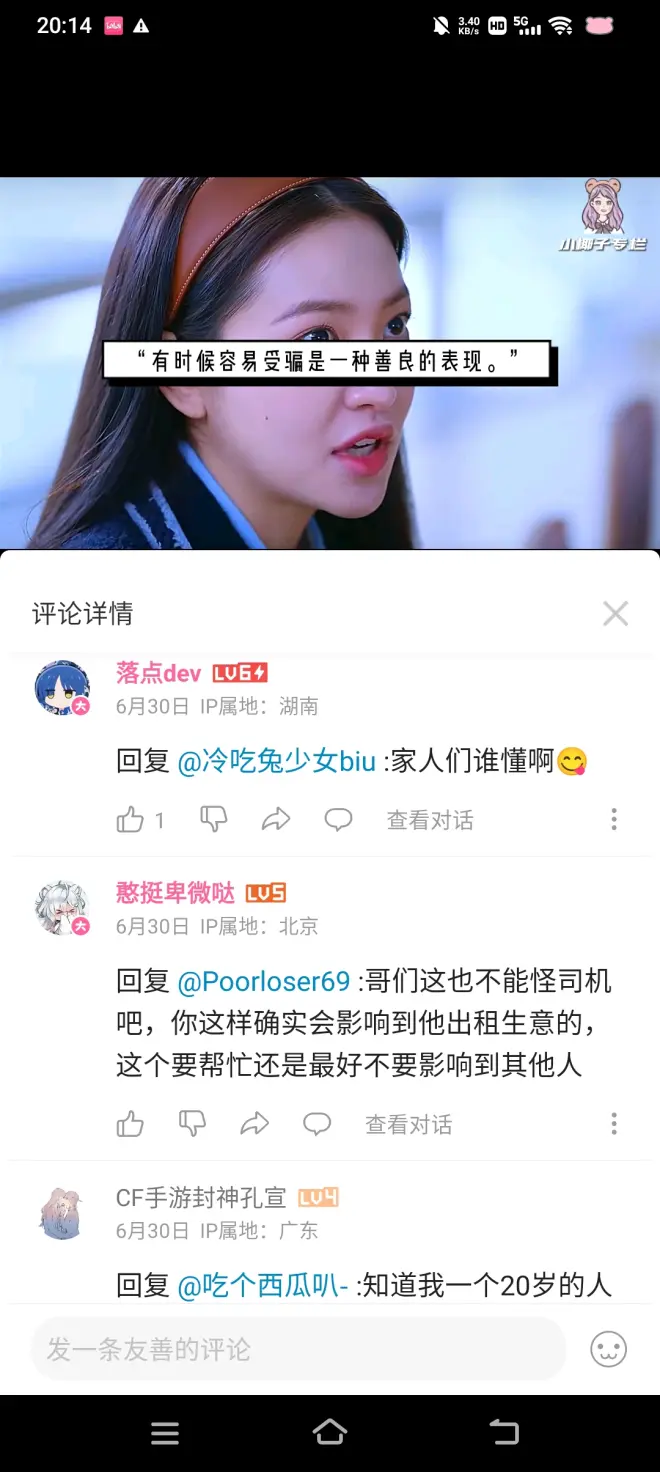Dislike the comment by 憨挺卑微哒
Screen dimensions: 660x1472
tap(192, 1124)
